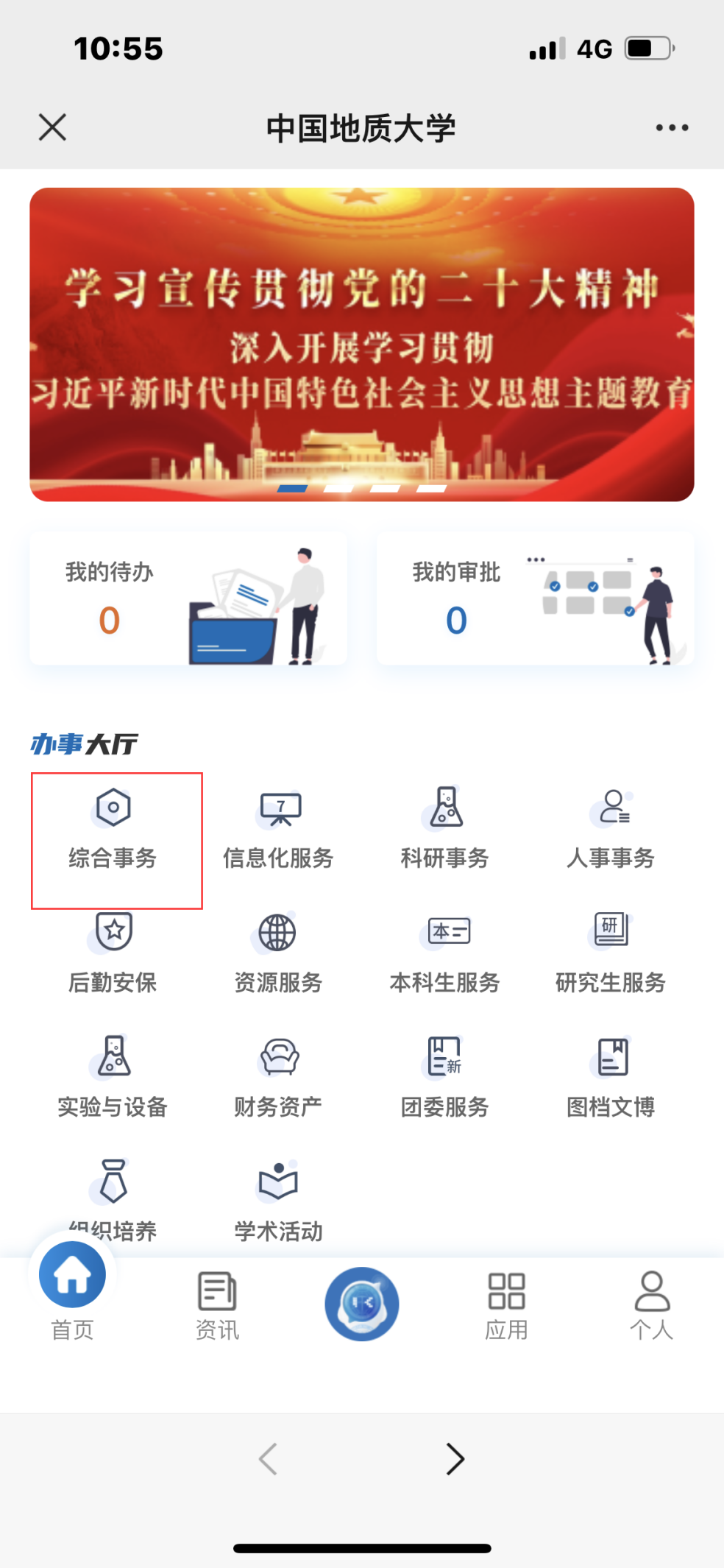Open 团委服务
The image size is (724, 1568).
(x=445, y=1076)
